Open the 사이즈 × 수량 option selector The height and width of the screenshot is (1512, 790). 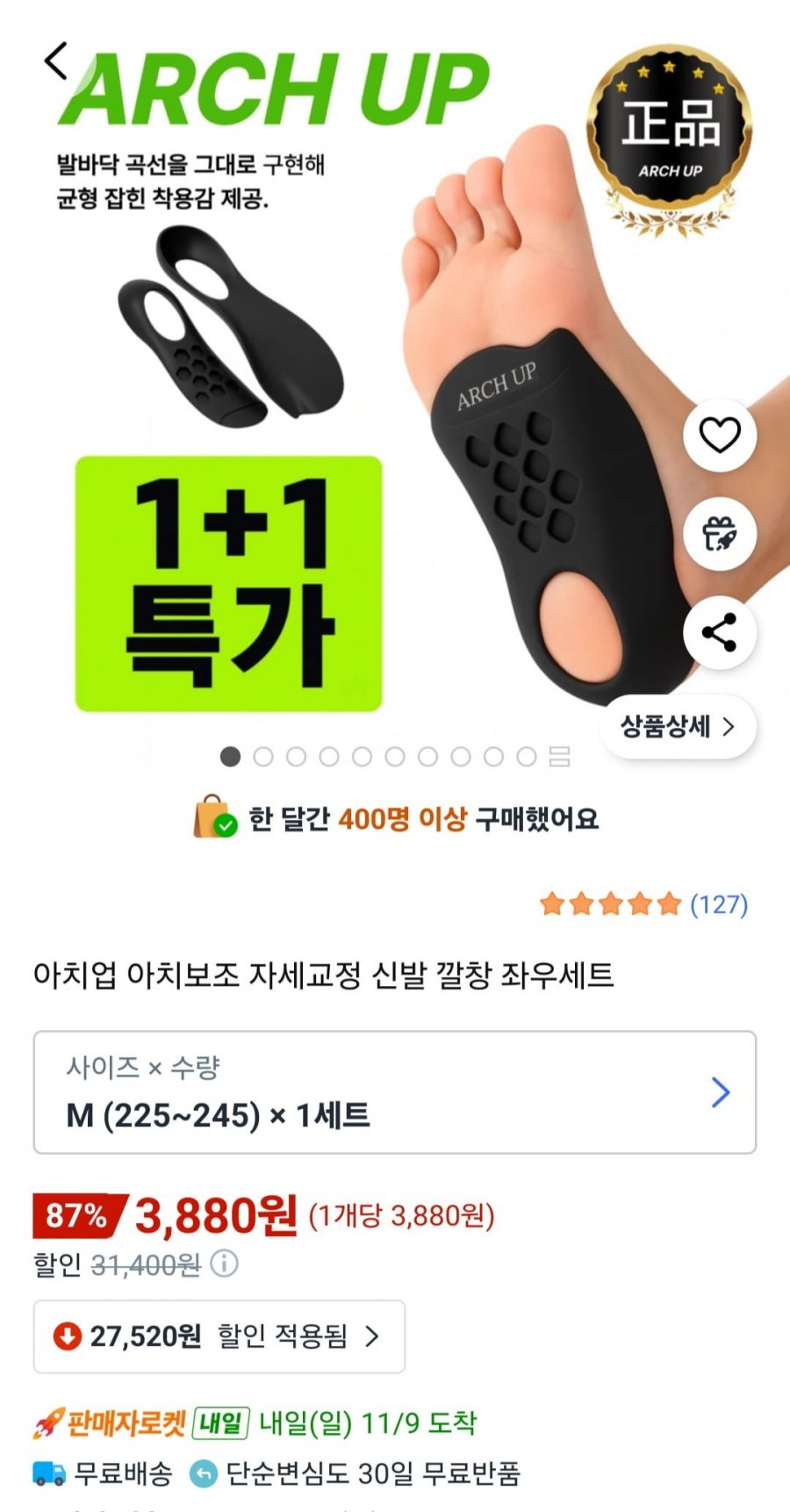[x=395, y=1092]
